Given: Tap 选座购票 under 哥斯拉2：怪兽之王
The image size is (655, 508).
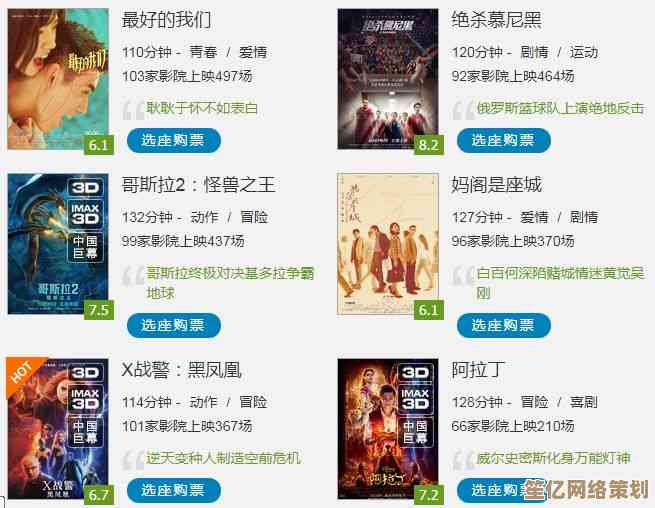Looking at the screenshot, I should click(x=173, y=325).
